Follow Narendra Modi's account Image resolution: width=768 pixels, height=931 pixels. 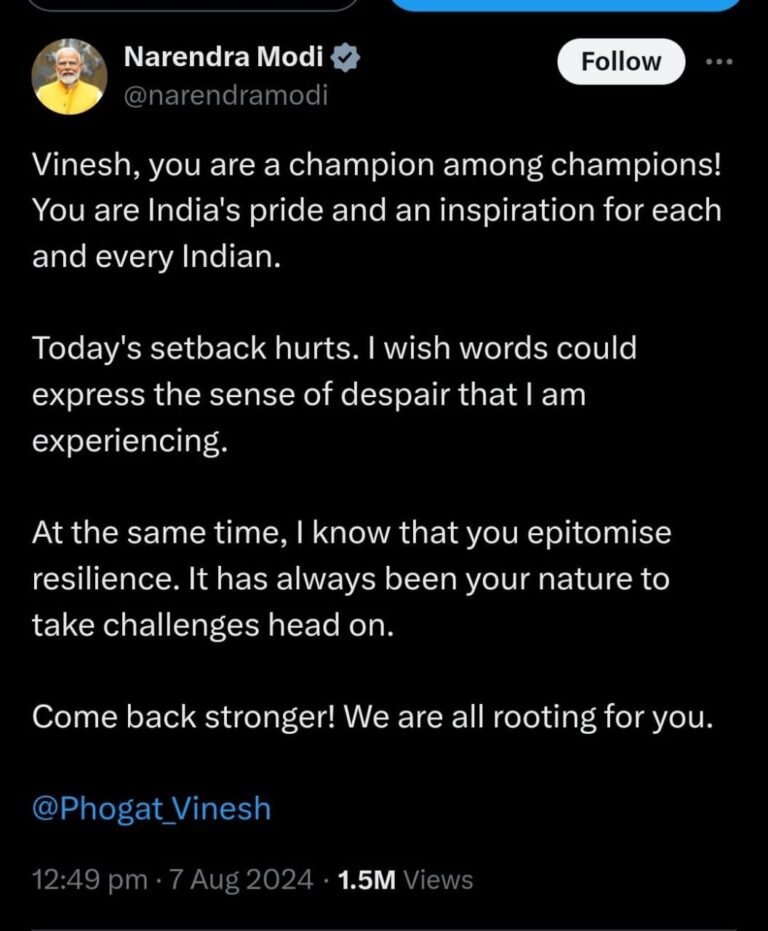tap(621, 62)
